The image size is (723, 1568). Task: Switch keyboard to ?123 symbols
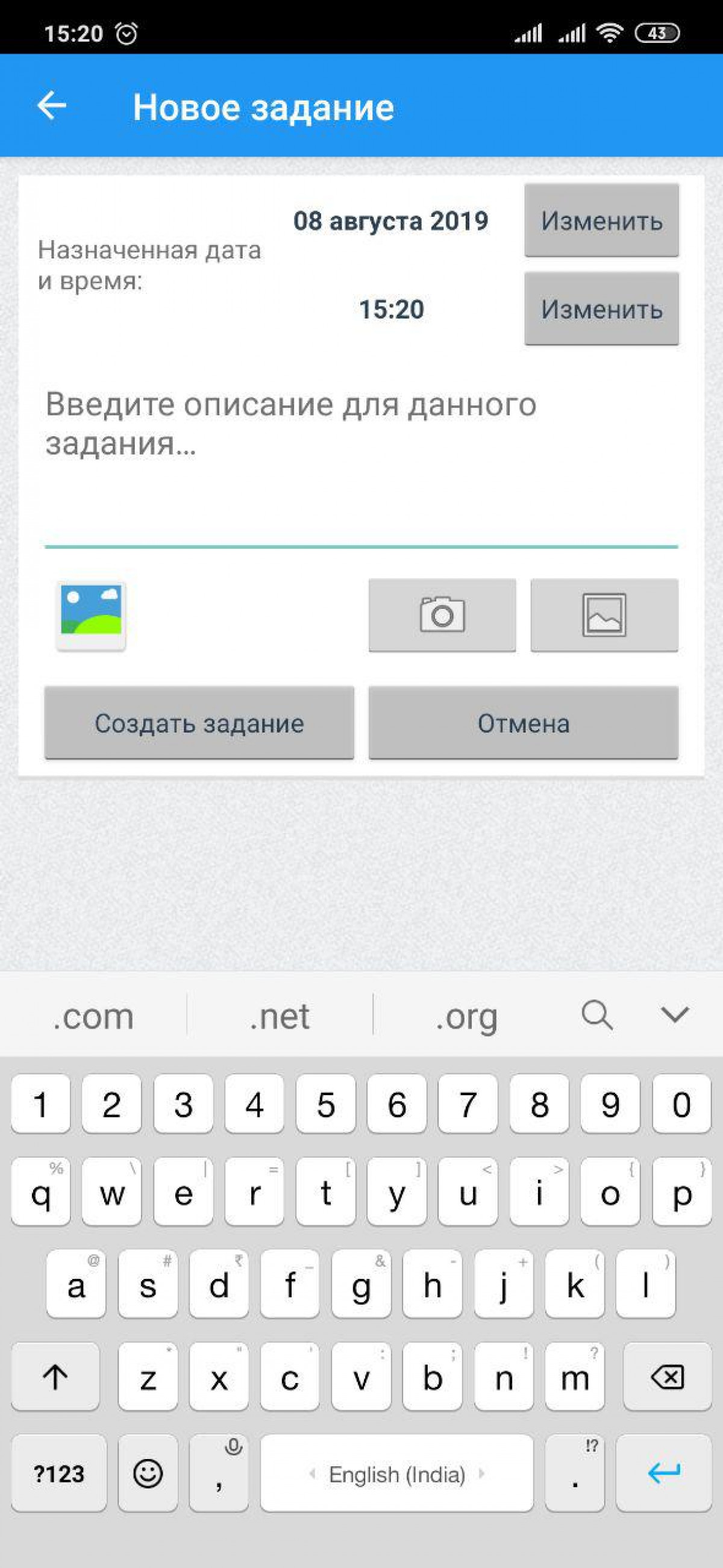click(x=58, y=1473)
